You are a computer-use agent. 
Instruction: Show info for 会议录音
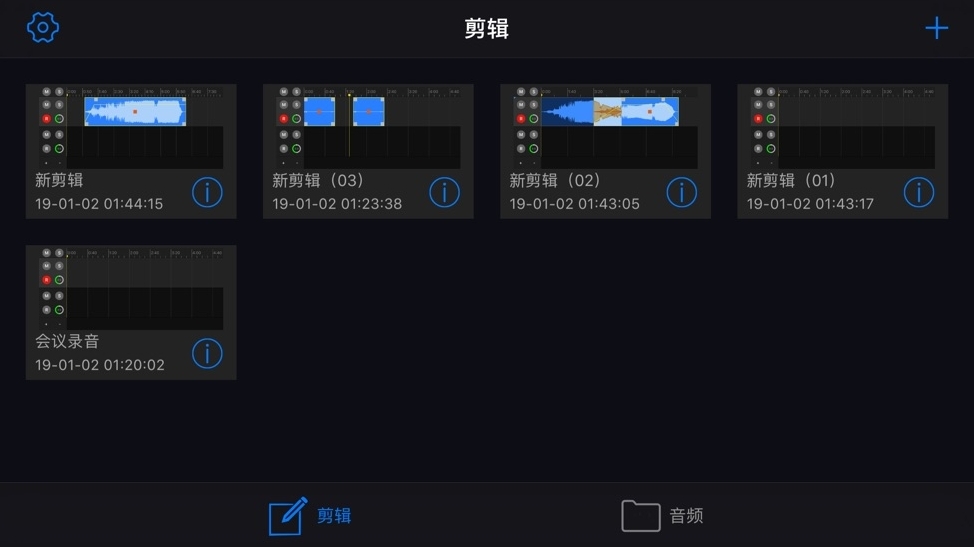[x=207, y=353]
